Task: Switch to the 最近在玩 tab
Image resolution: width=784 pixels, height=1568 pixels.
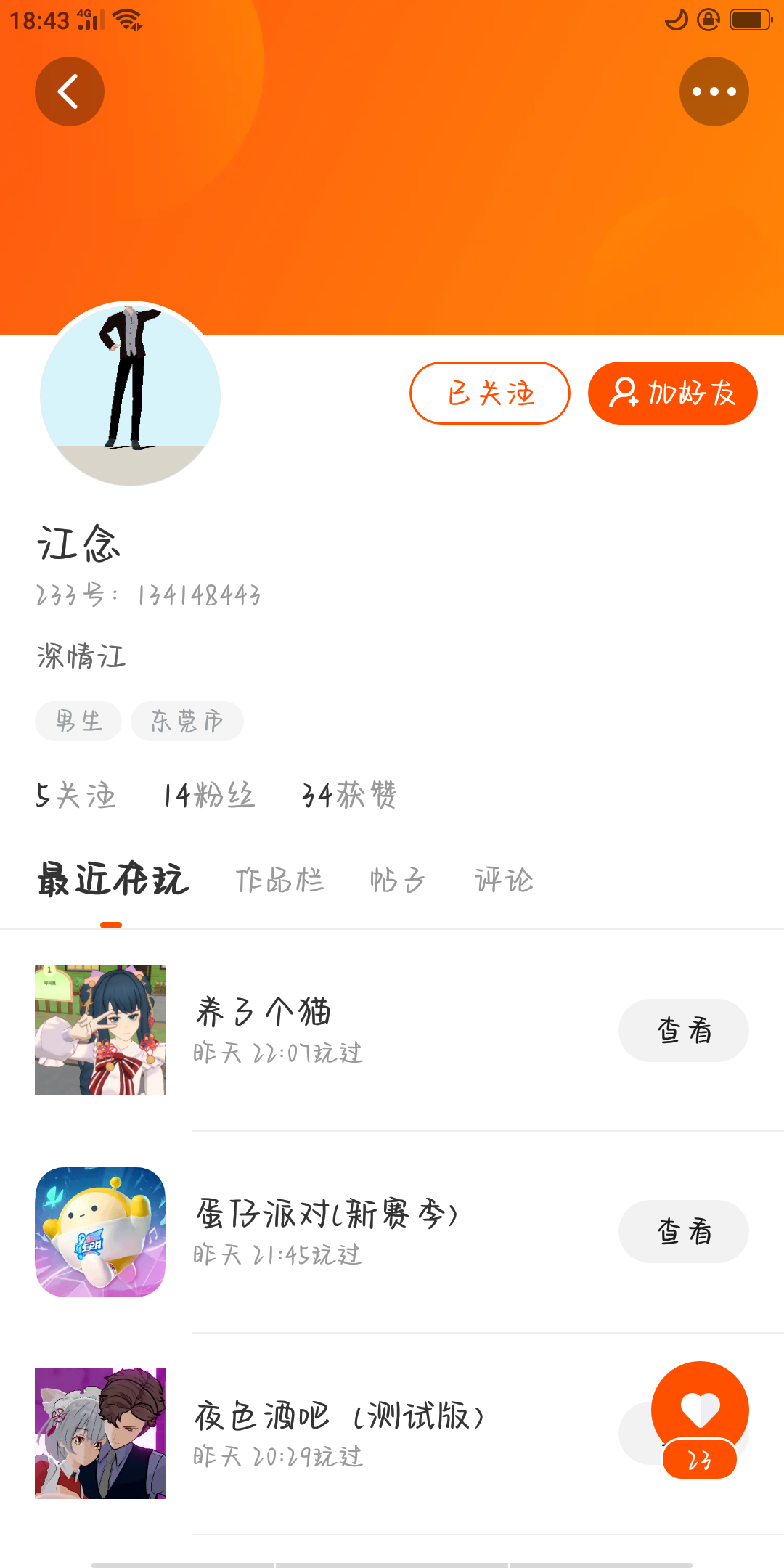Action: pyautogui.click(x=113, y=880)
